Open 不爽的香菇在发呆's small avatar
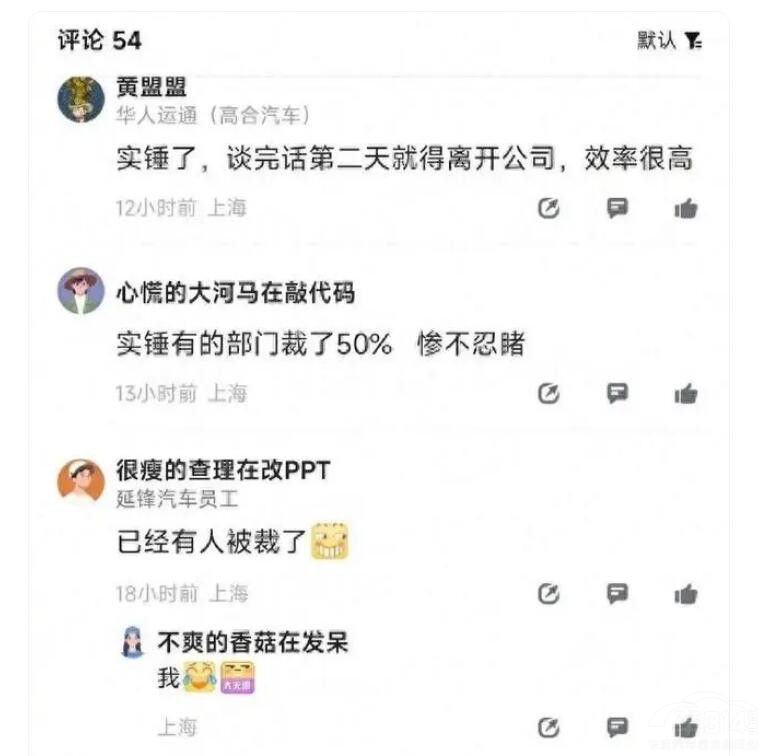763x756 pixels. (132, 642)
